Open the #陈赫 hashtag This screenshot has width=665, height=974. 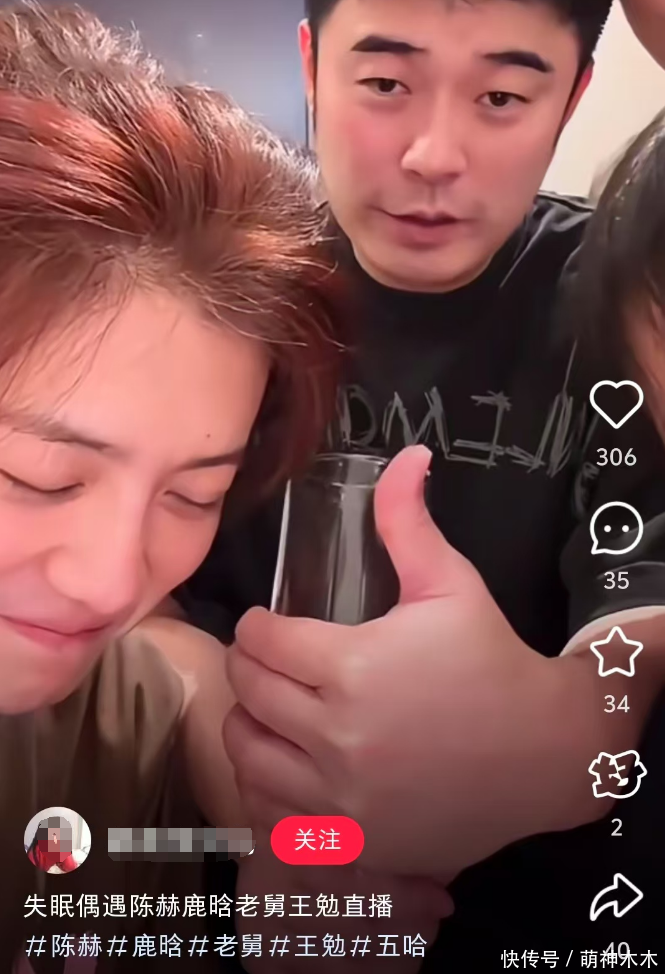point(64,945)
